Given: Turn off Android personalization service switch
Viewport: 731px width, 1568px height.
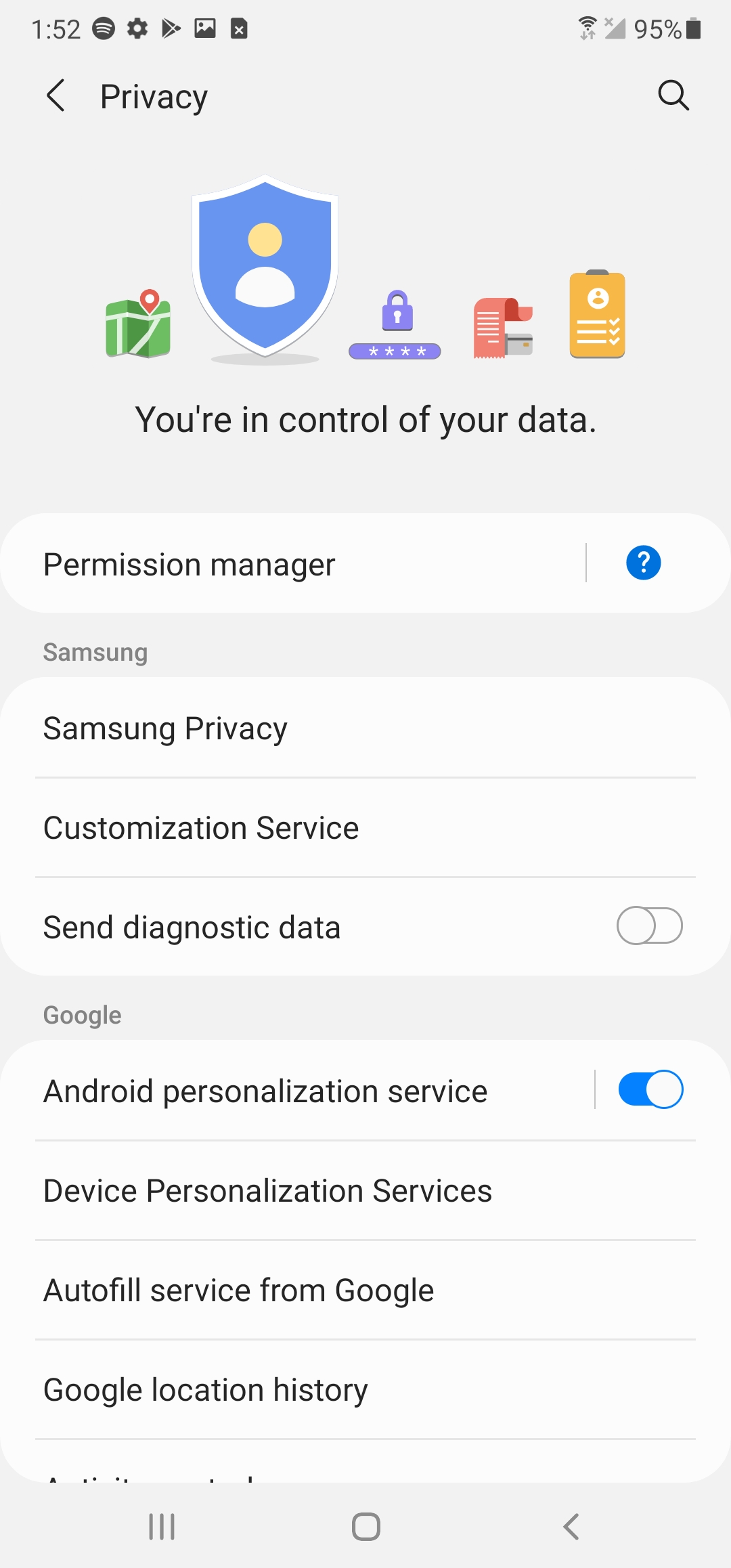Looking at the screenshot, I should [x=650, y=1089].
